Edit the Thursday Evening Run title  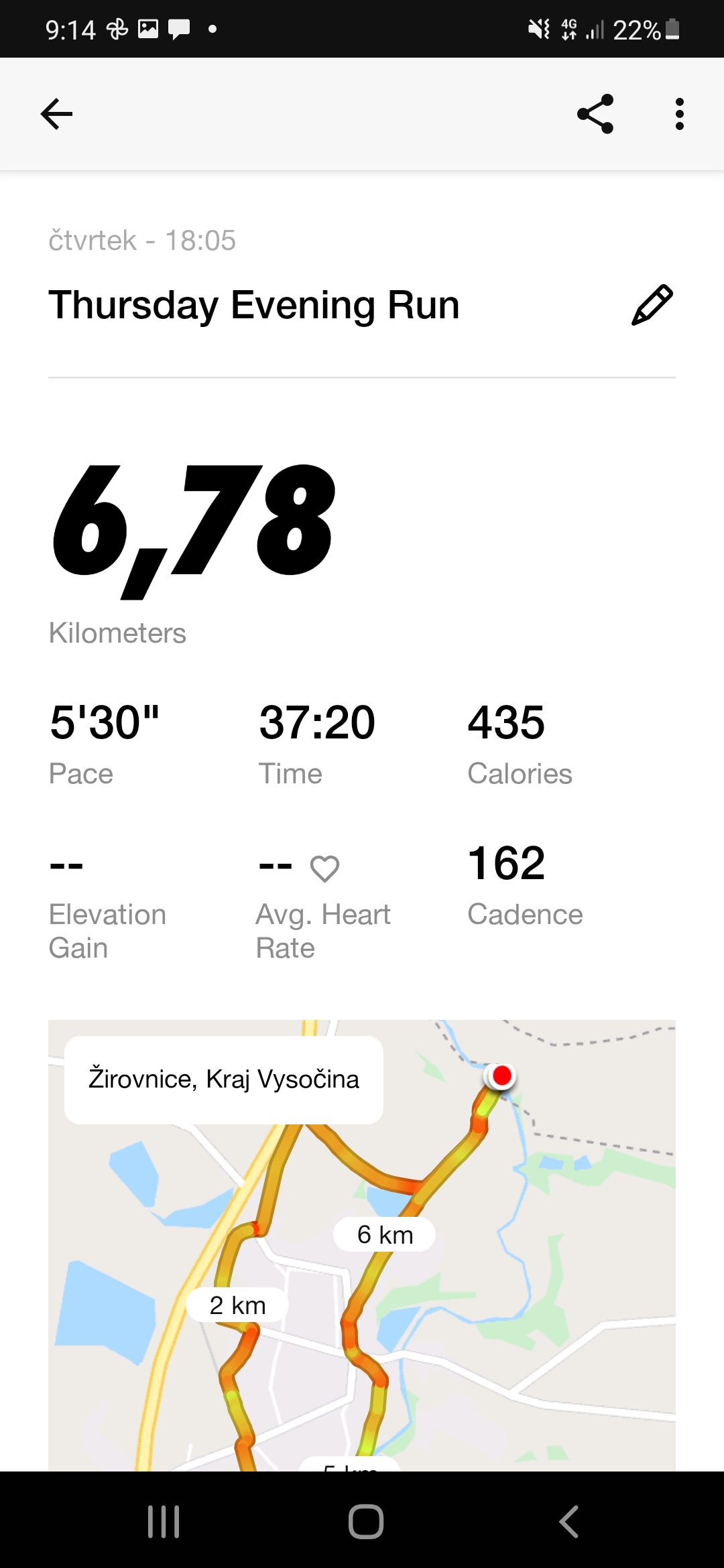tap(652, 305)
